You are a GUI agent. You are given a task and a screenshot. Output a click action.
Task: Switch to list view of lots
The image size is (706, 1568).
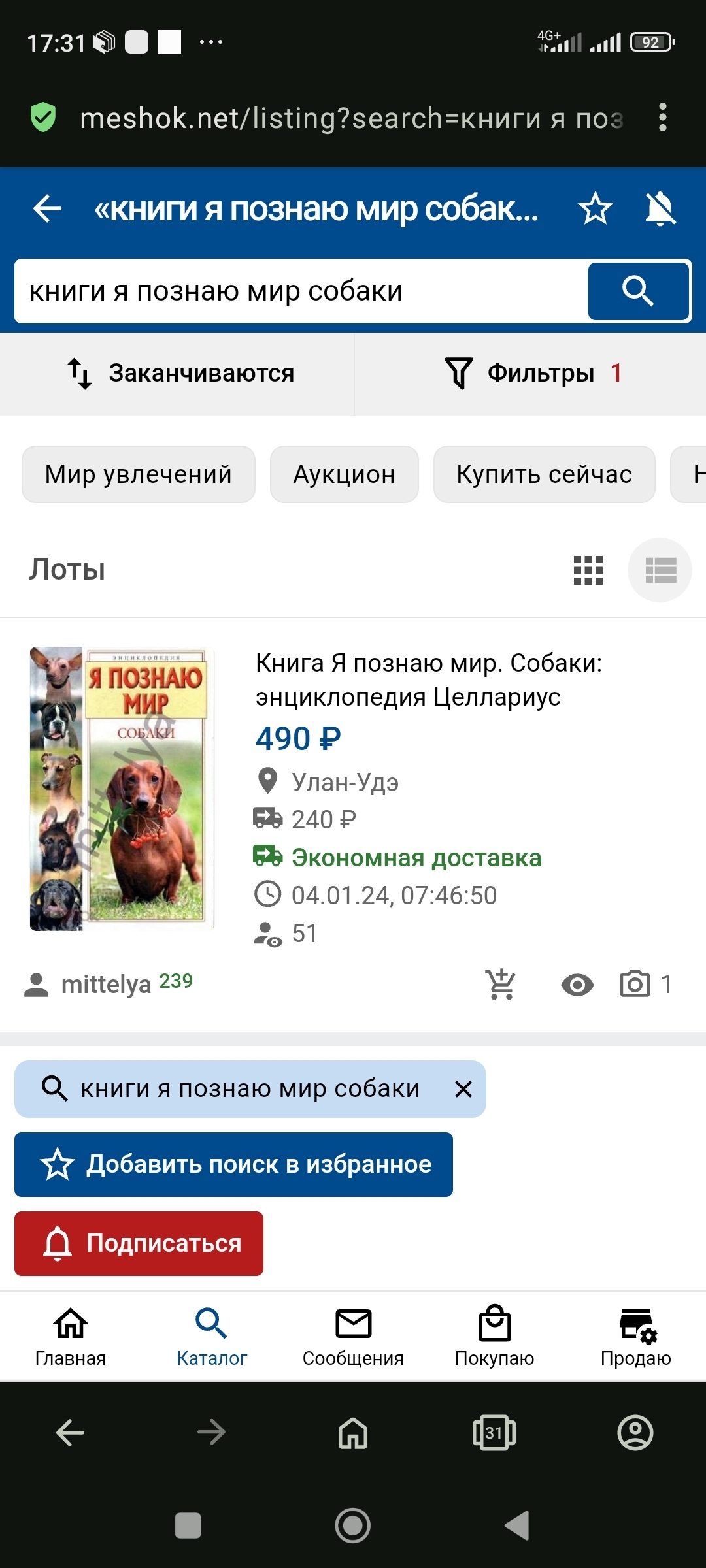point(660,570)
